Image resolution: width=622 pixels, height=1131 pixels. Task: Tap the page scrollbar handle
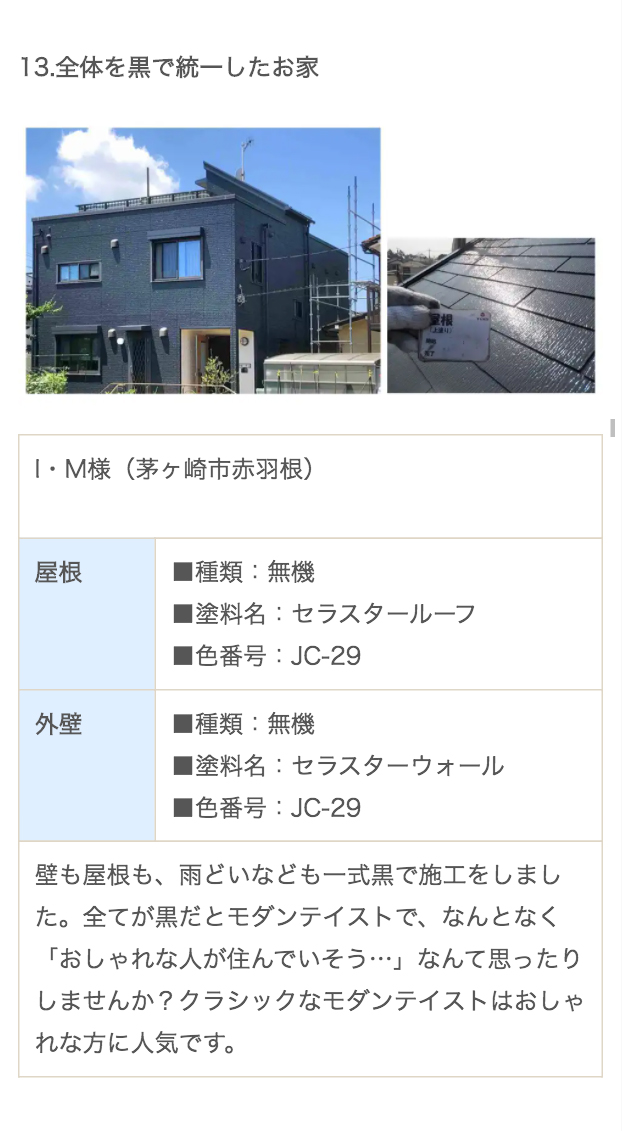pyautogui.click(x=613, y=427)
